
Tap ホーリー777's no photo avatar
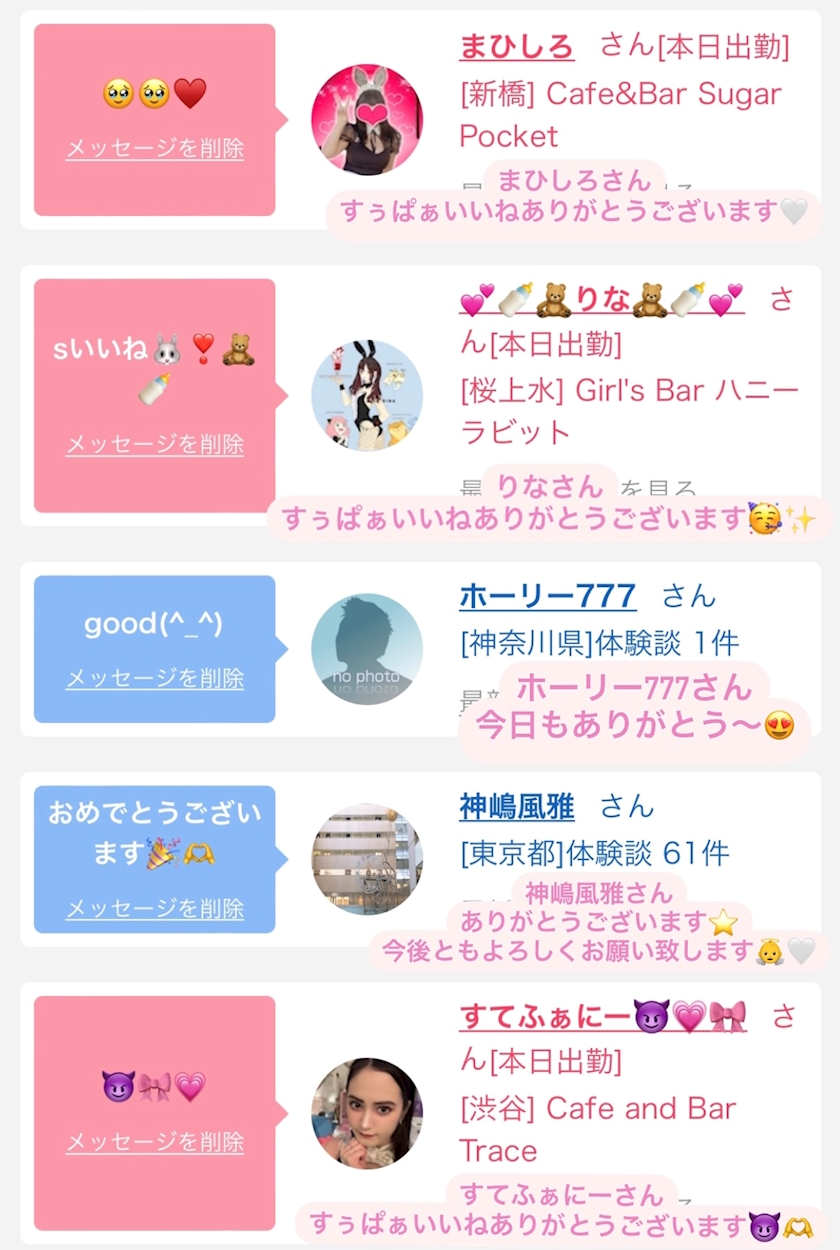(367, 649)
